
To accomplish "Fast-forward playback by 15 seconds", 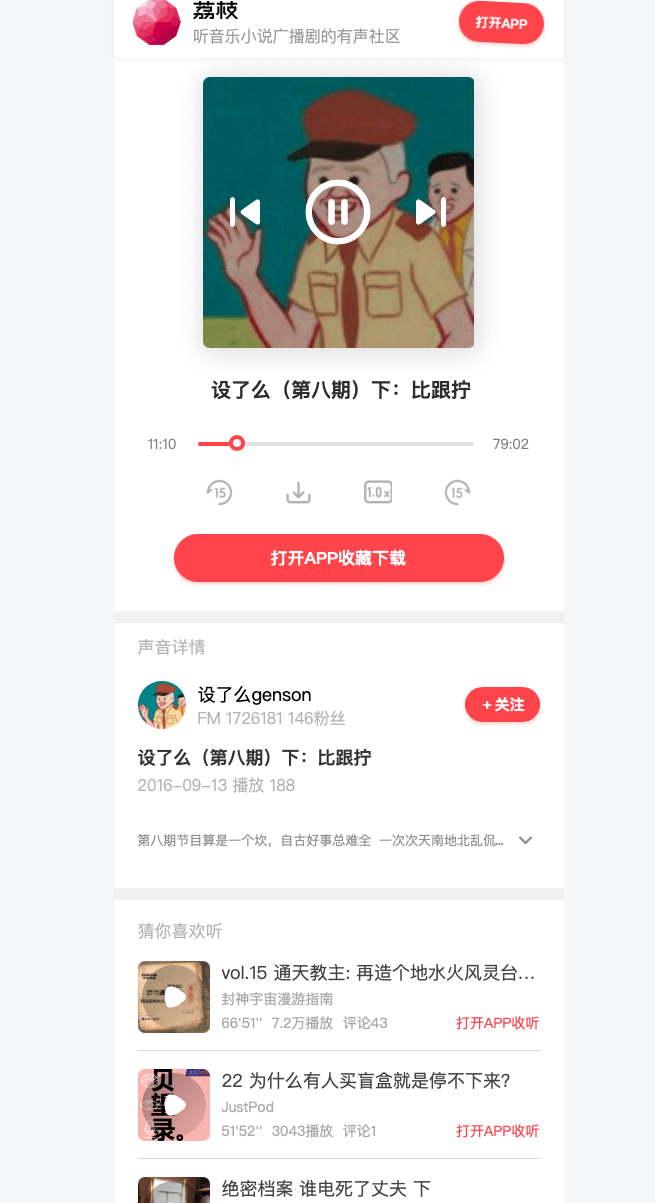I will click(457, 492).
